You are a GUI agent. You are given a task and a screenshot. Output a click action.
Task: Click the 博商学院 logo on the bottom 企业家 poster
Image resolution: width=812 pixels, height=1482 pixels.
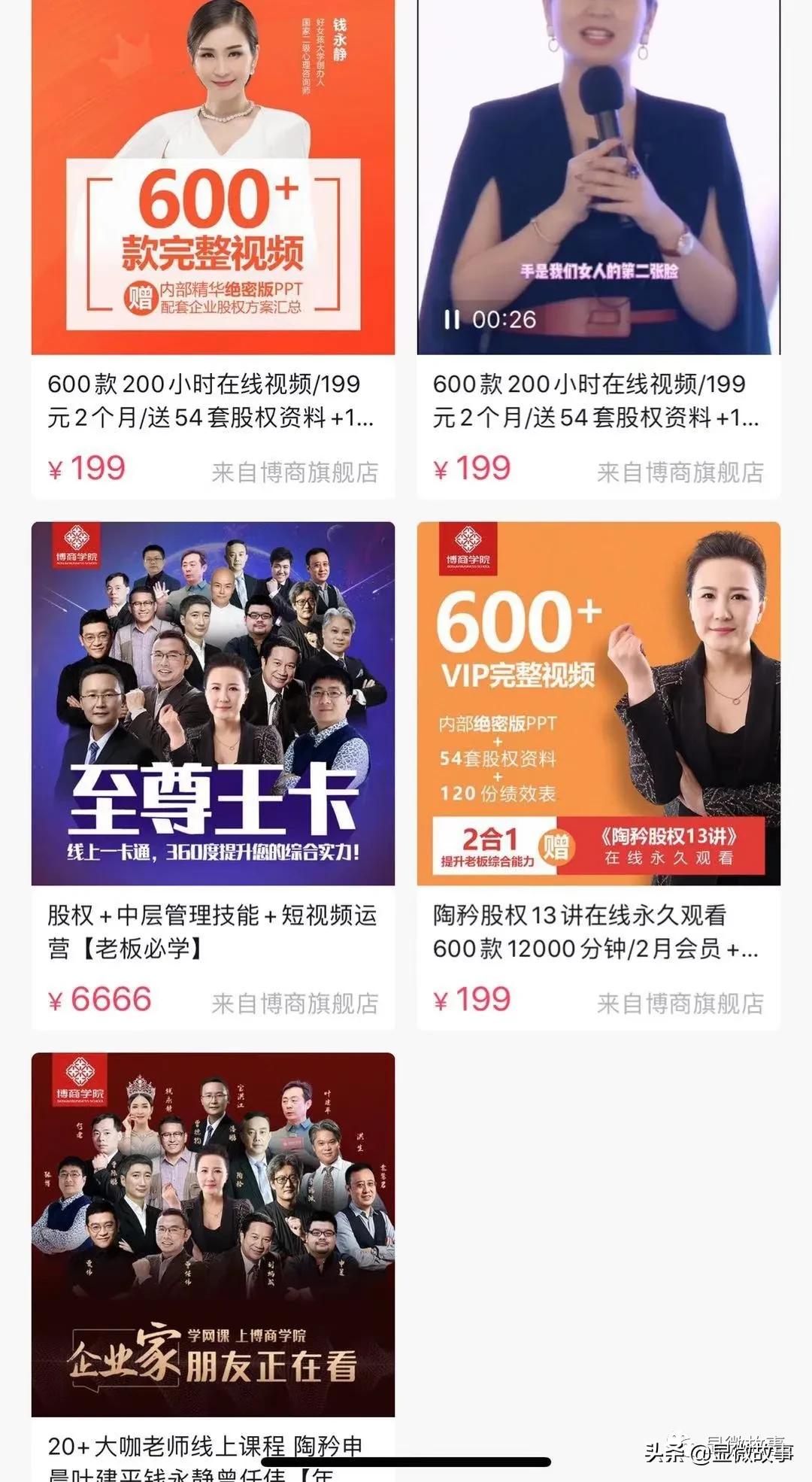tap(79, 1080)
